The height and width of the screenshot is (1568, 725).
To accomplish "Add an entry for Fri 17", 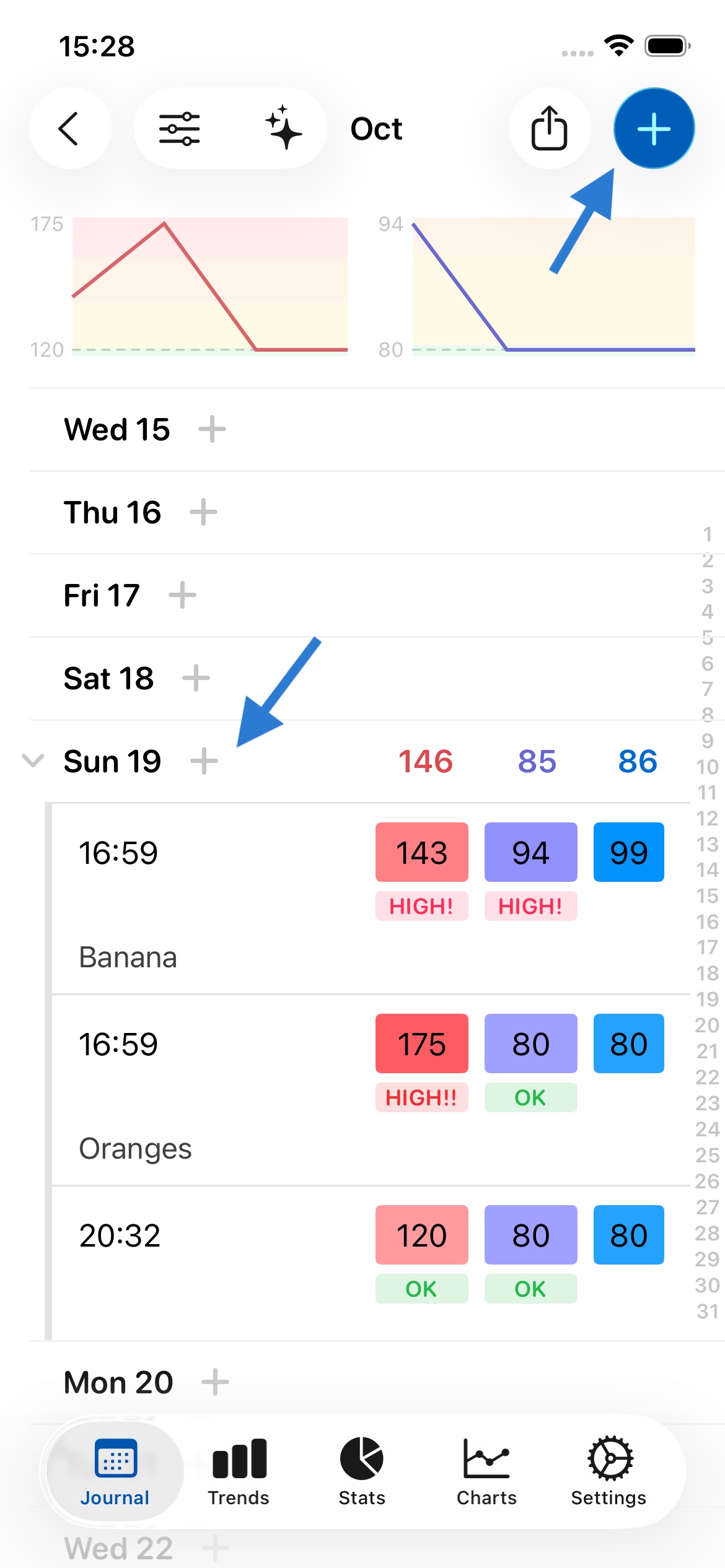I will coord(182,595).
